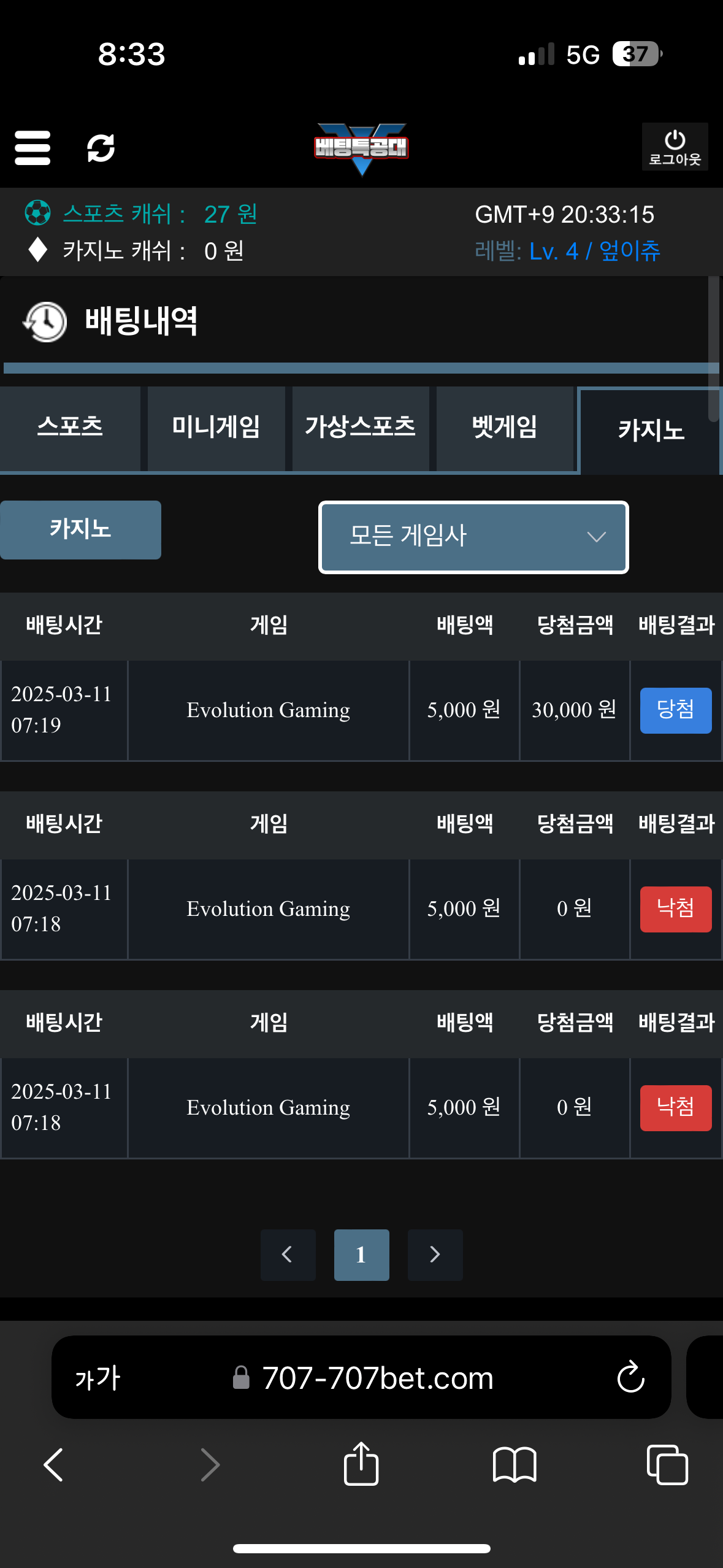Open the 가가 text size menu
723x1568 pixels.
[98, 1379]
